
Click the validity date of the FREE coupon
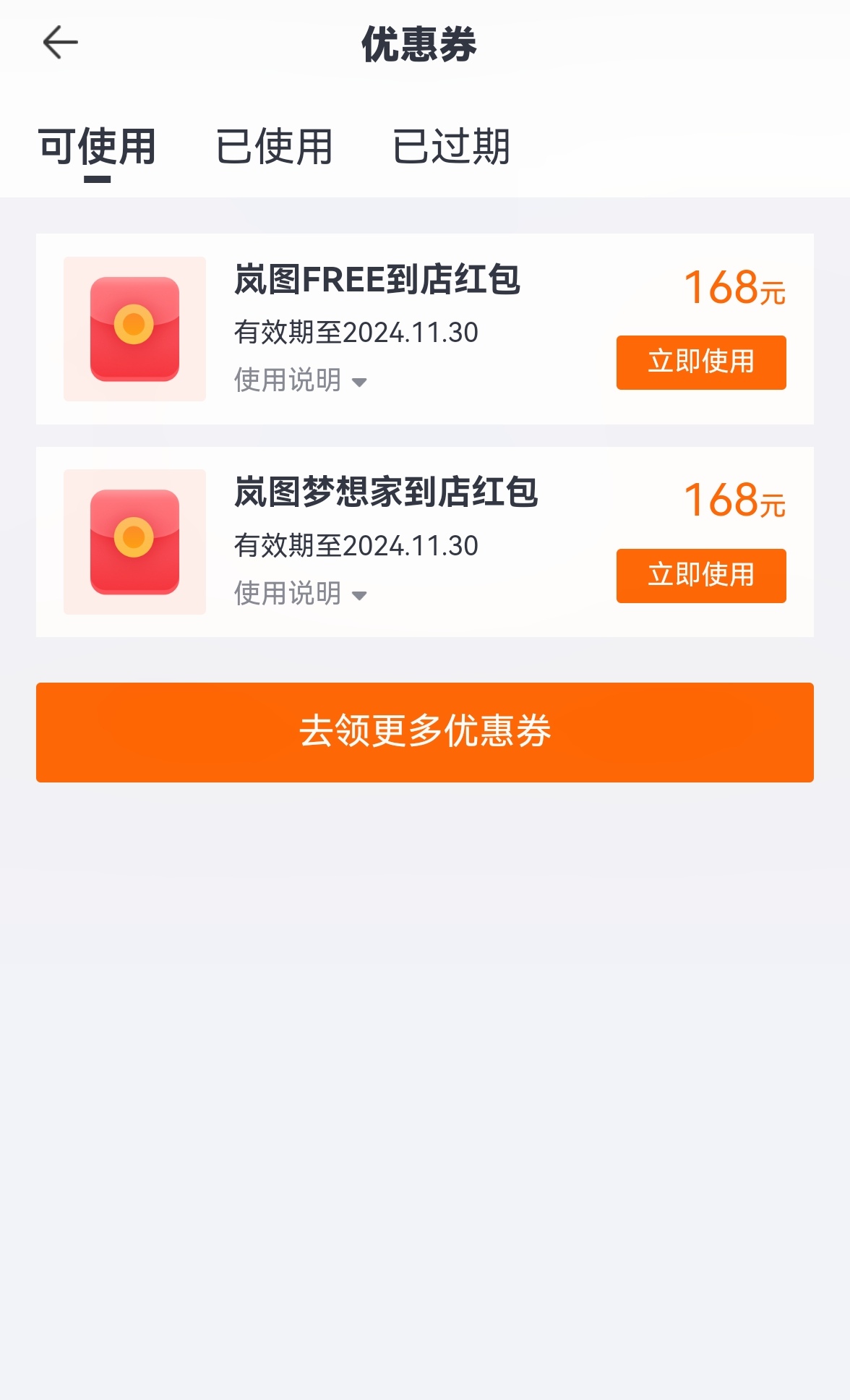pos(357,333)
